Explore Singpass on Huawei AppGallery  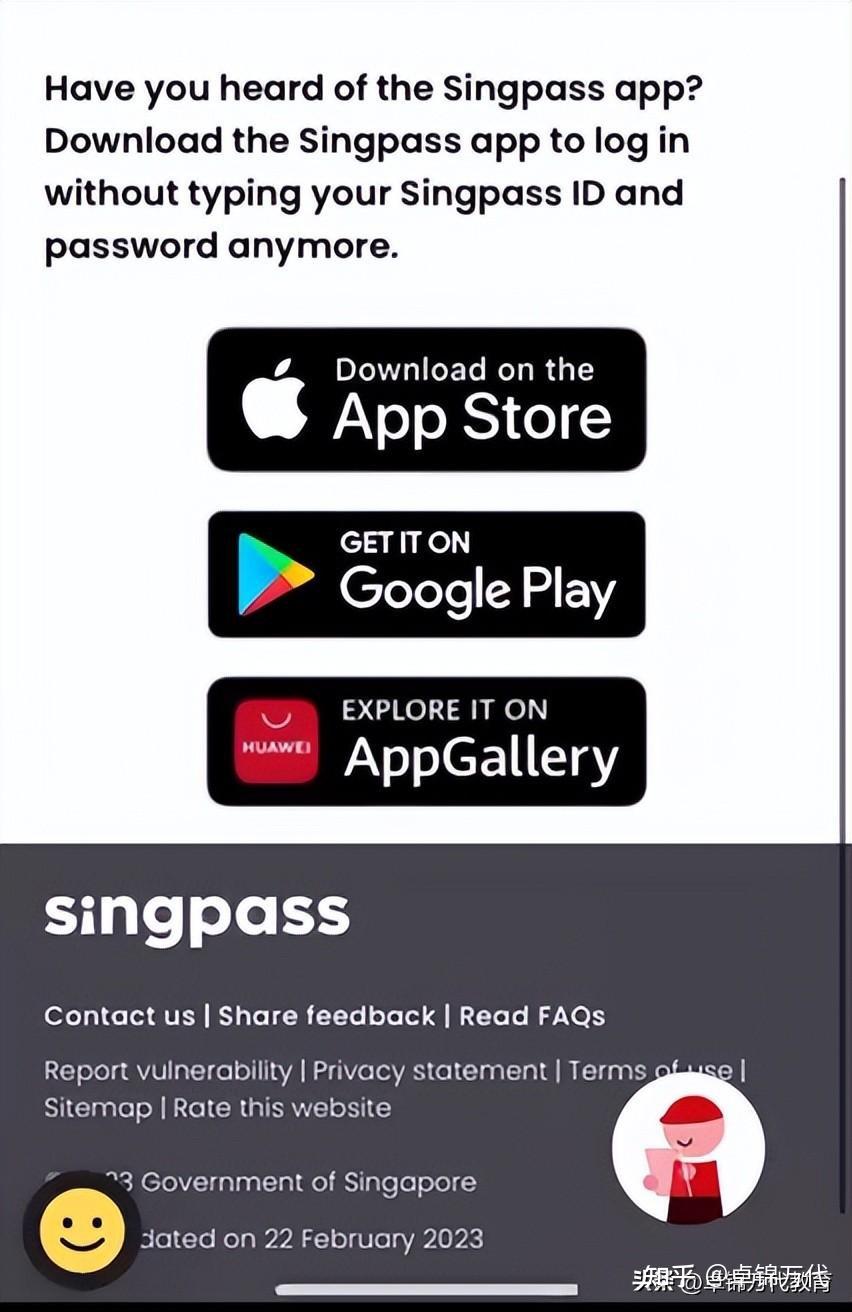pyautogui.click(x=426, y=741)
